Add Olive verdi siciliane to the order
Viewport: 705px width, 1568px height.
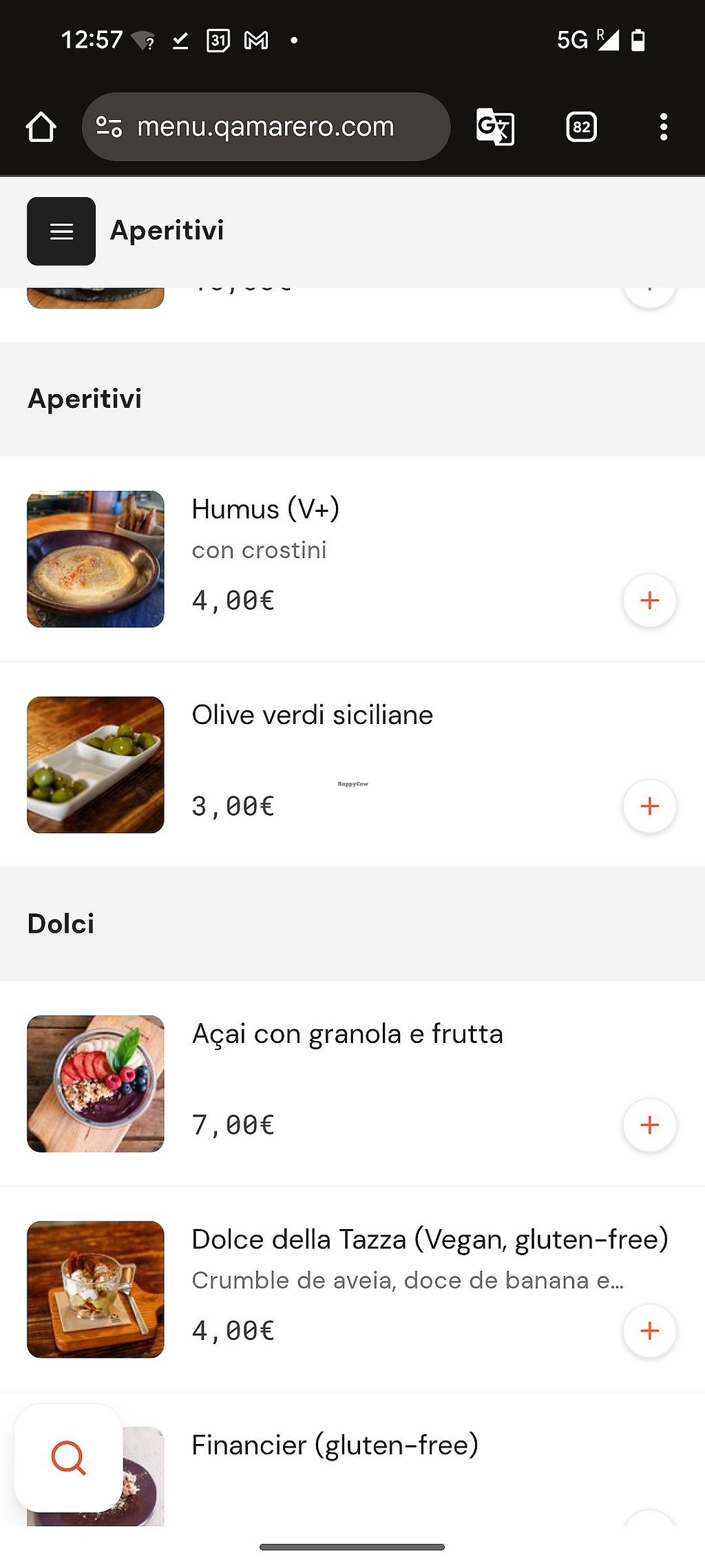pyautogui.click(x=649, y=806)
